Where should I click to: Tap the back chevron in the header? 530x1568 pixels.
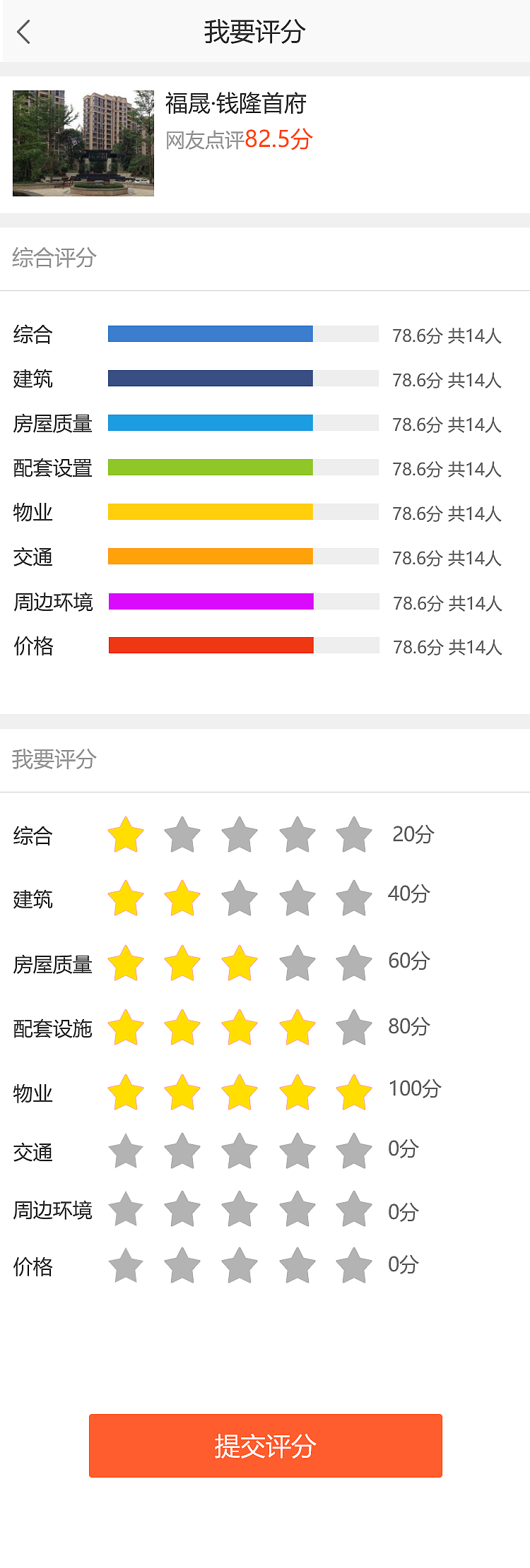[x=24, y=31]
